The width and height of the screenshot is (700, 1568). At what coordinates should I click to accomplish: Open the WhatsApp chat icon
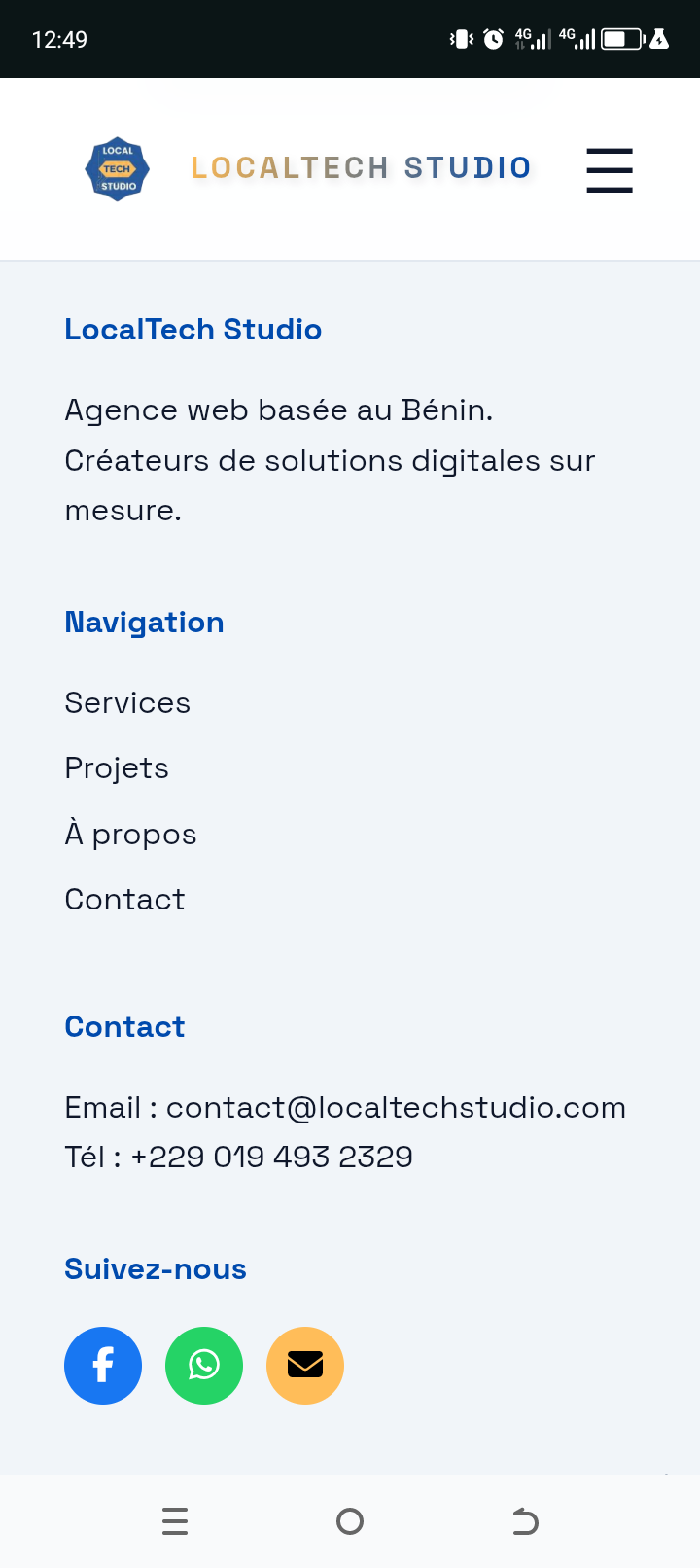pyautogui.click(x=204, y=1366)
